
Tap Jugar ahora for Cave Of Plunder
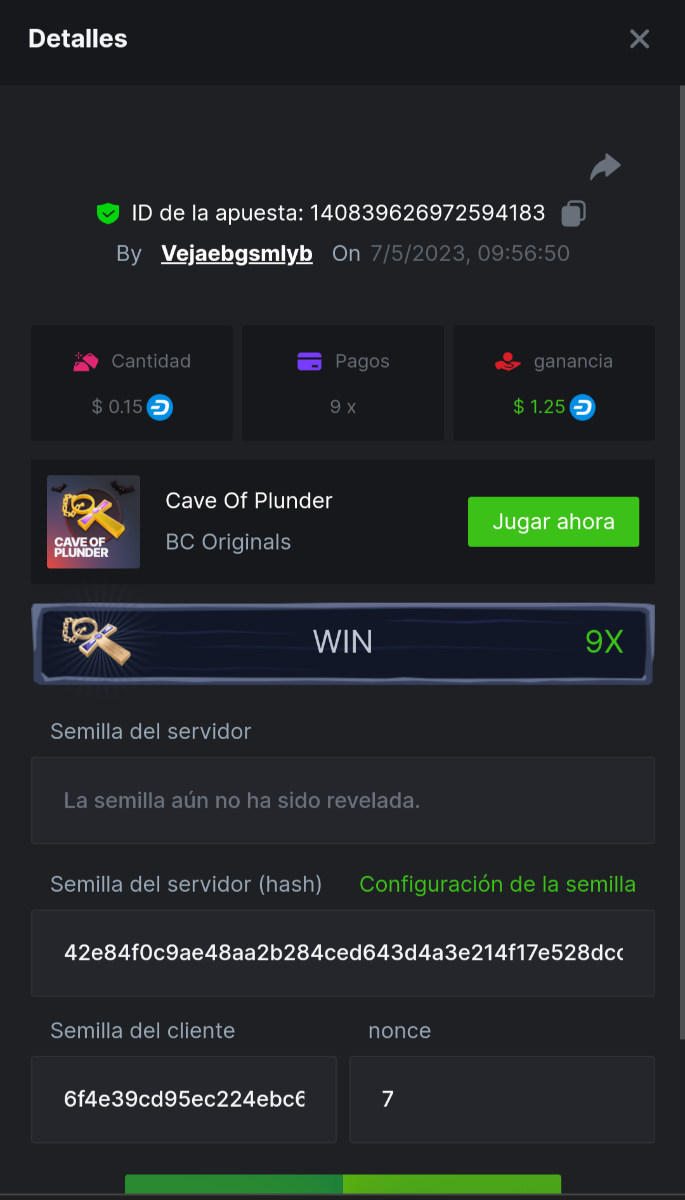pyautogui.click(x=553, y=522)
